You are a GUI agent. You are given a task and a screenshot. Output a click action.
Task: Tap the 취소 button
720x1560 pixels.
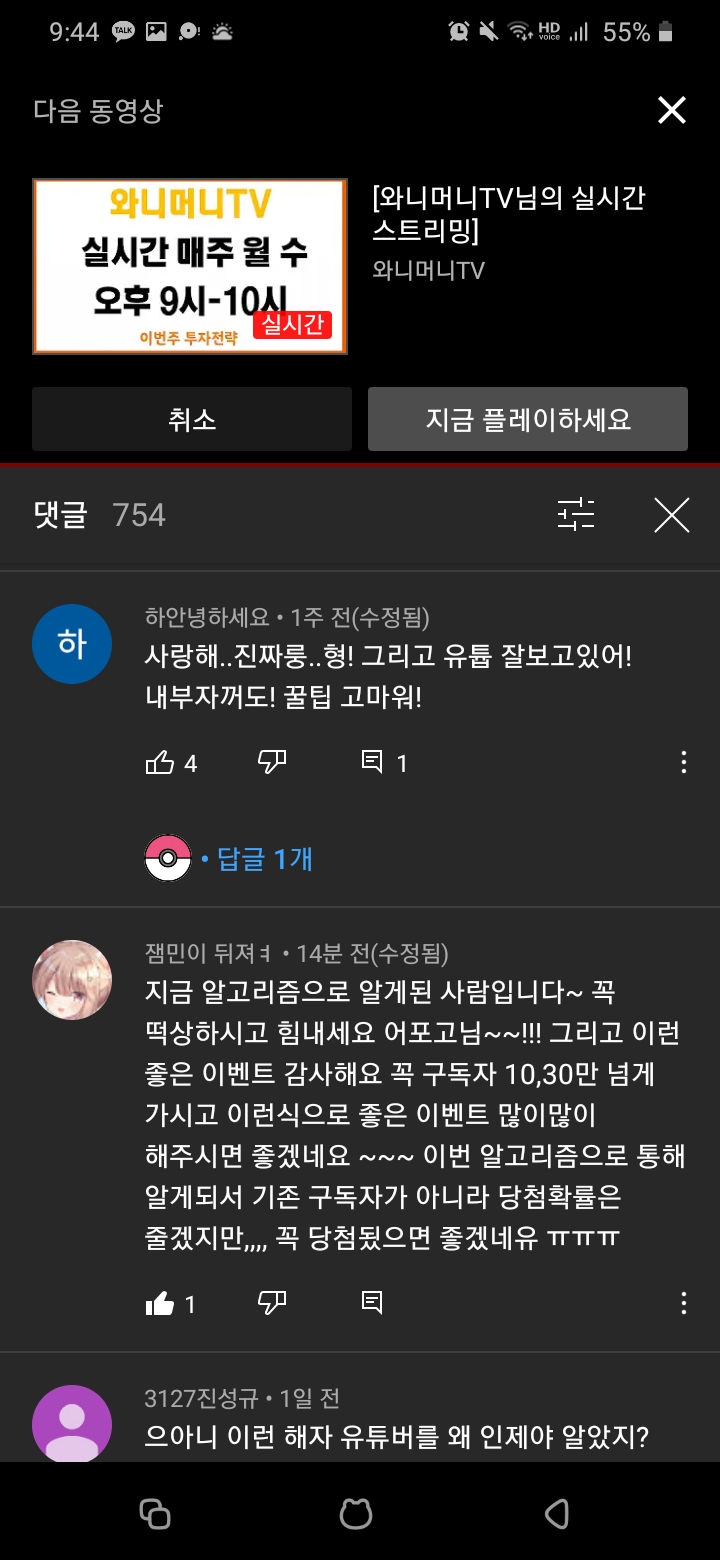pyautogui.click(x=192, y=419)
